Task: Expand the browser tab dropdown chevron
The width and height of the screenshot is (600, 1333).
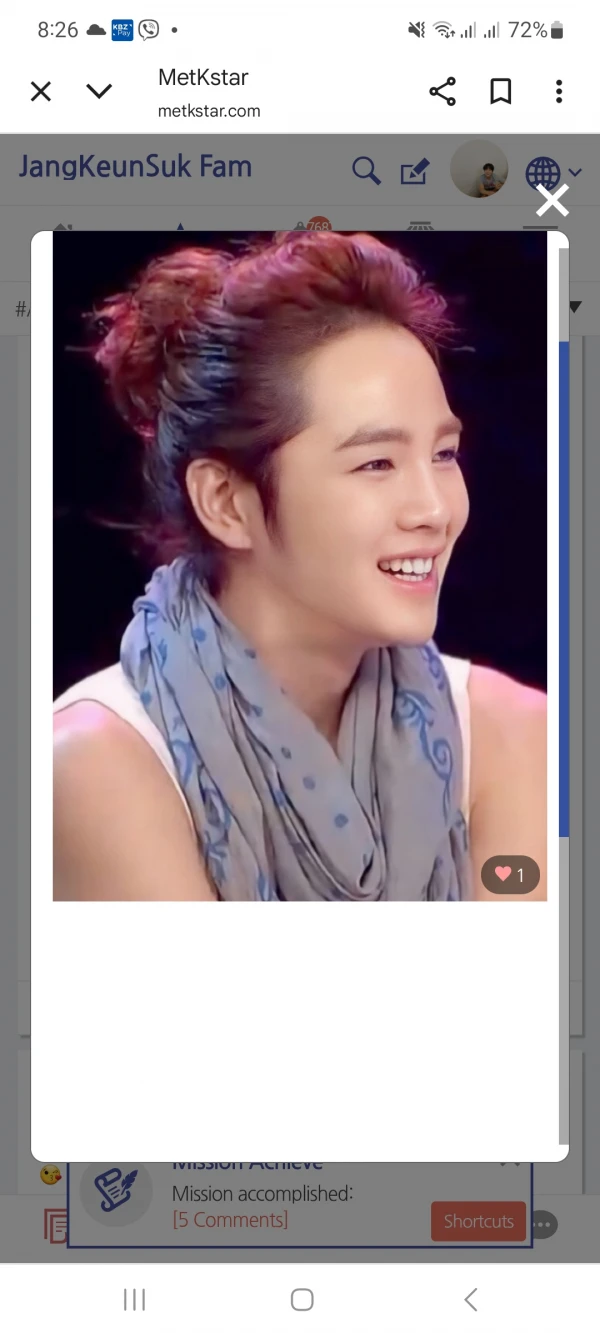Action: pyautogui.click(x=99, y=92)
